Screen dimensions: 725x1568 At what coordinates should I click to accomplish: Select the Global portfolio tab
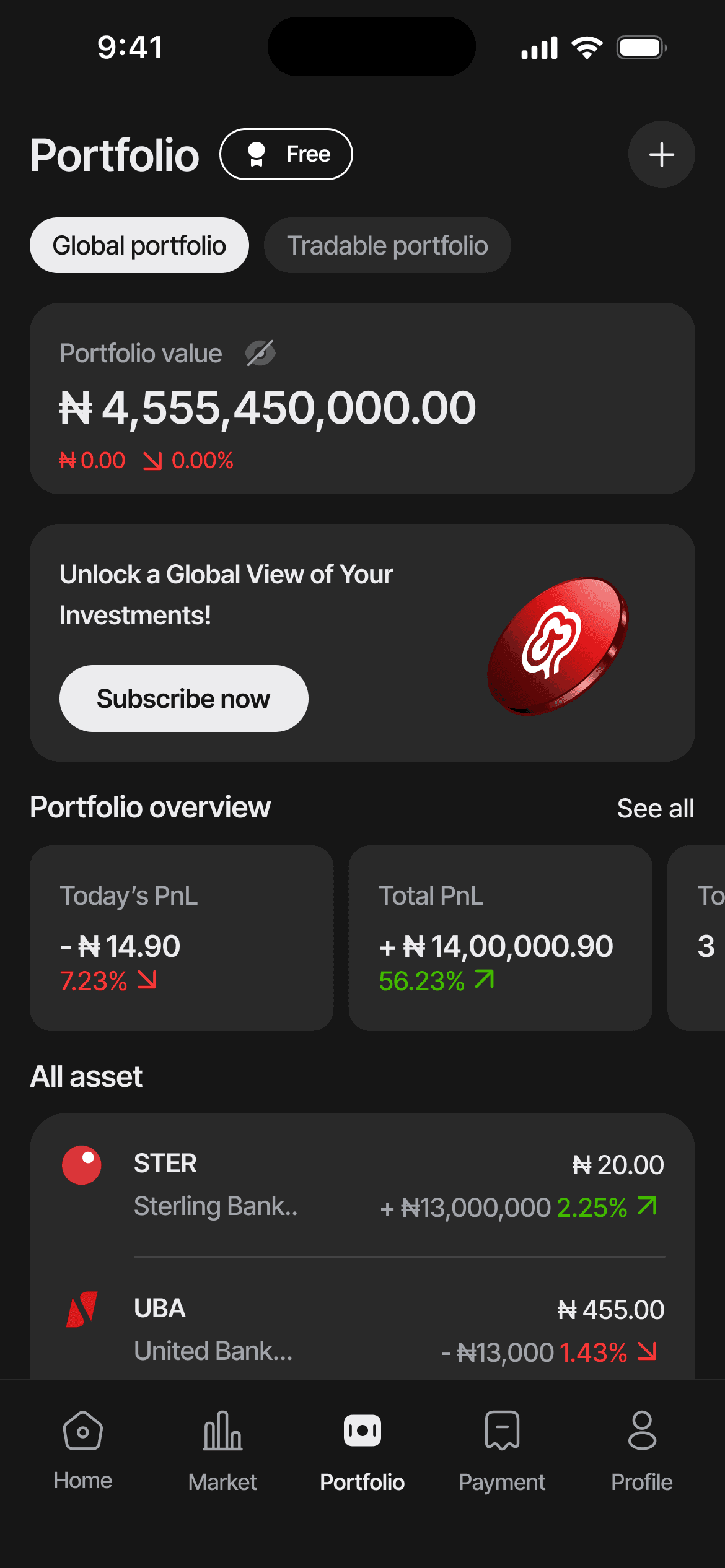pyautogui.click(x=139, y=245)
